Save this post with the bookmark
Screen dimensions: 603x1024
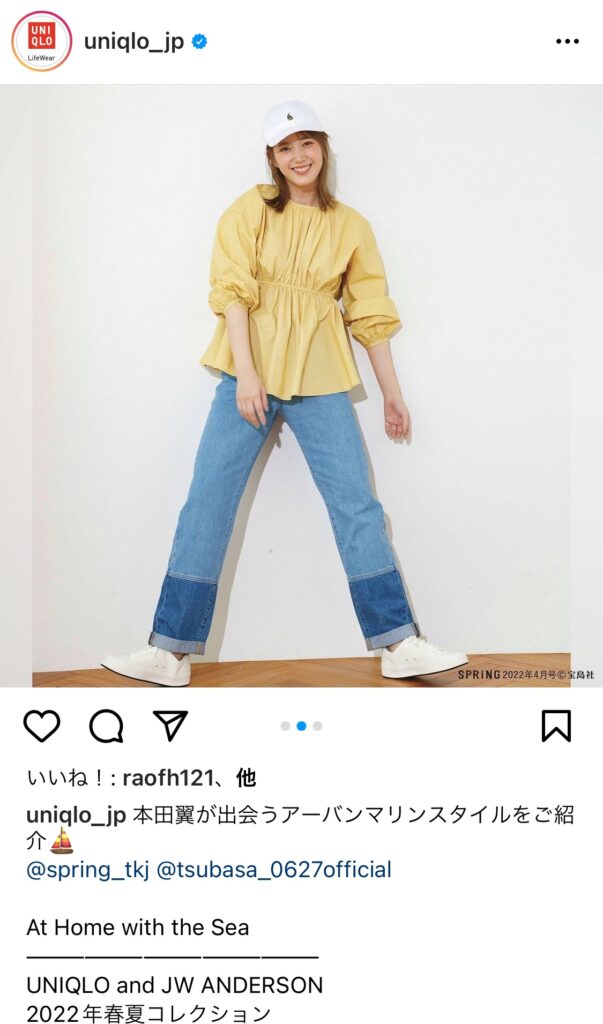pyautogui.click(x=556, y=726)
